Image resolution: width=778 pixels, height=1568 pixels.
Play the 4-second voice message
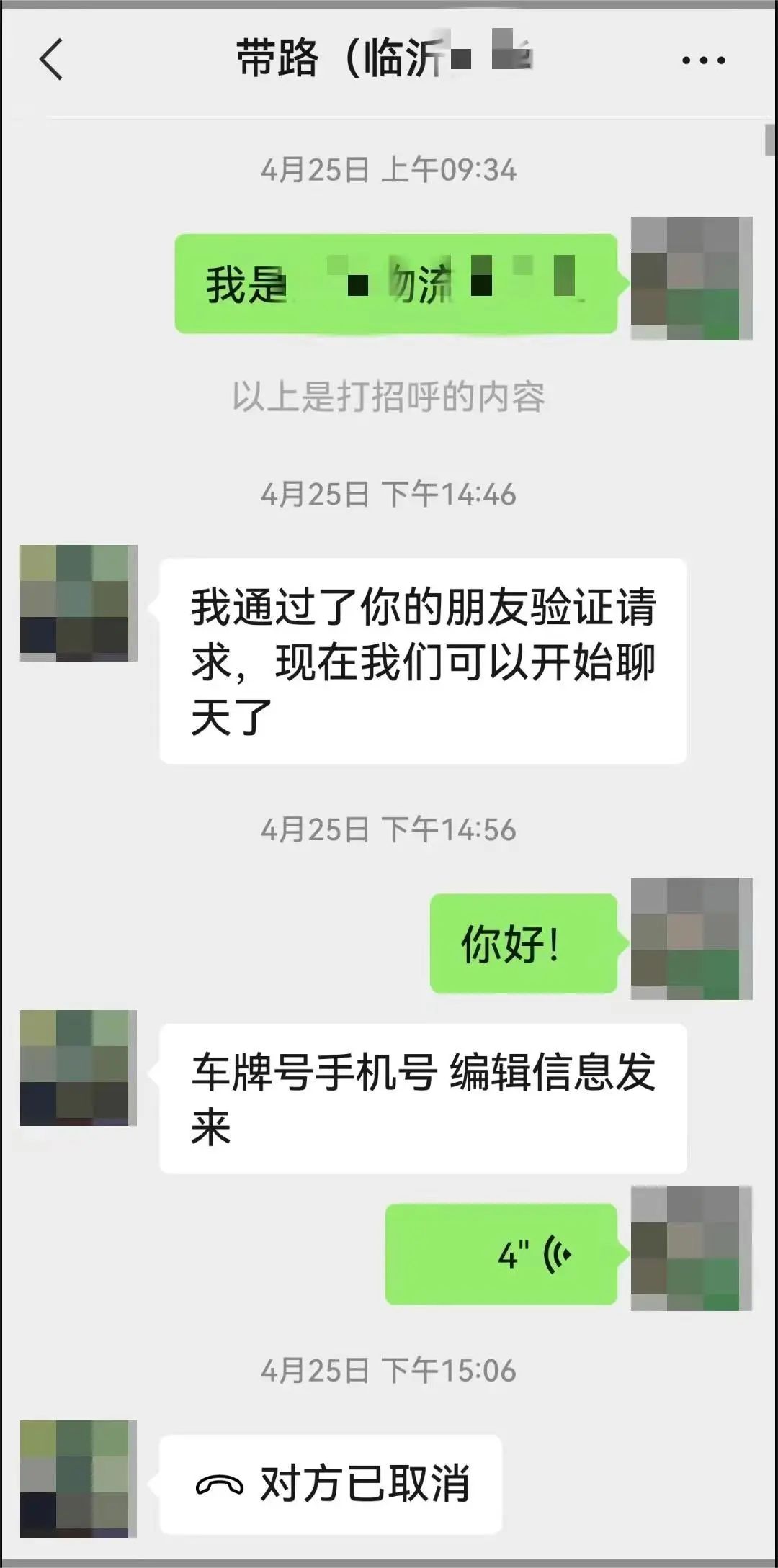(x=501, y=1254)
